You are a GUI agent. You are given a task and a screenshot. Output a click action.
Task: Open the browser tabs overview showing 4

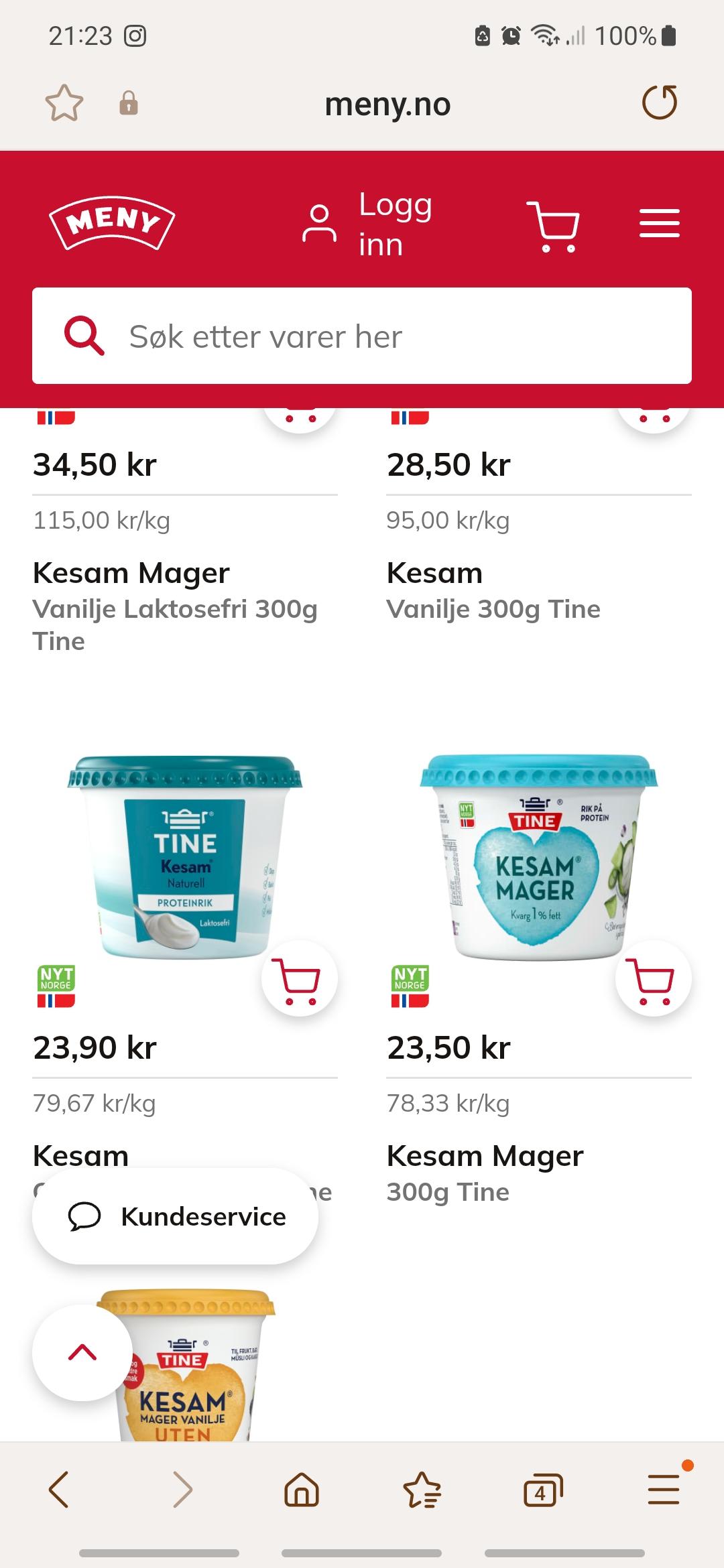pyautogui.click(x=542, y=1490)
